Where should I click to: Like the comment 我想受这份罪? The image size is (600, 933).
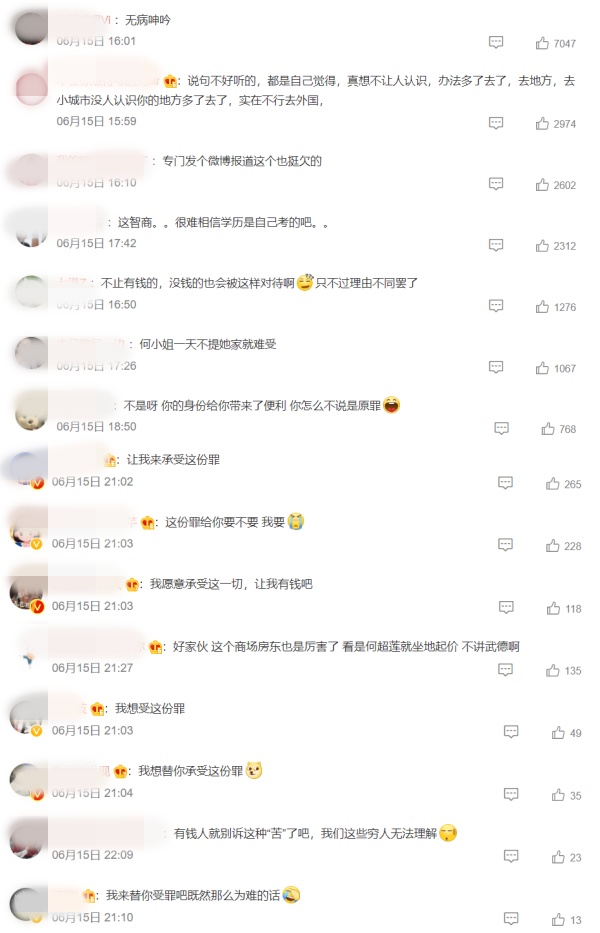[558, 733]
